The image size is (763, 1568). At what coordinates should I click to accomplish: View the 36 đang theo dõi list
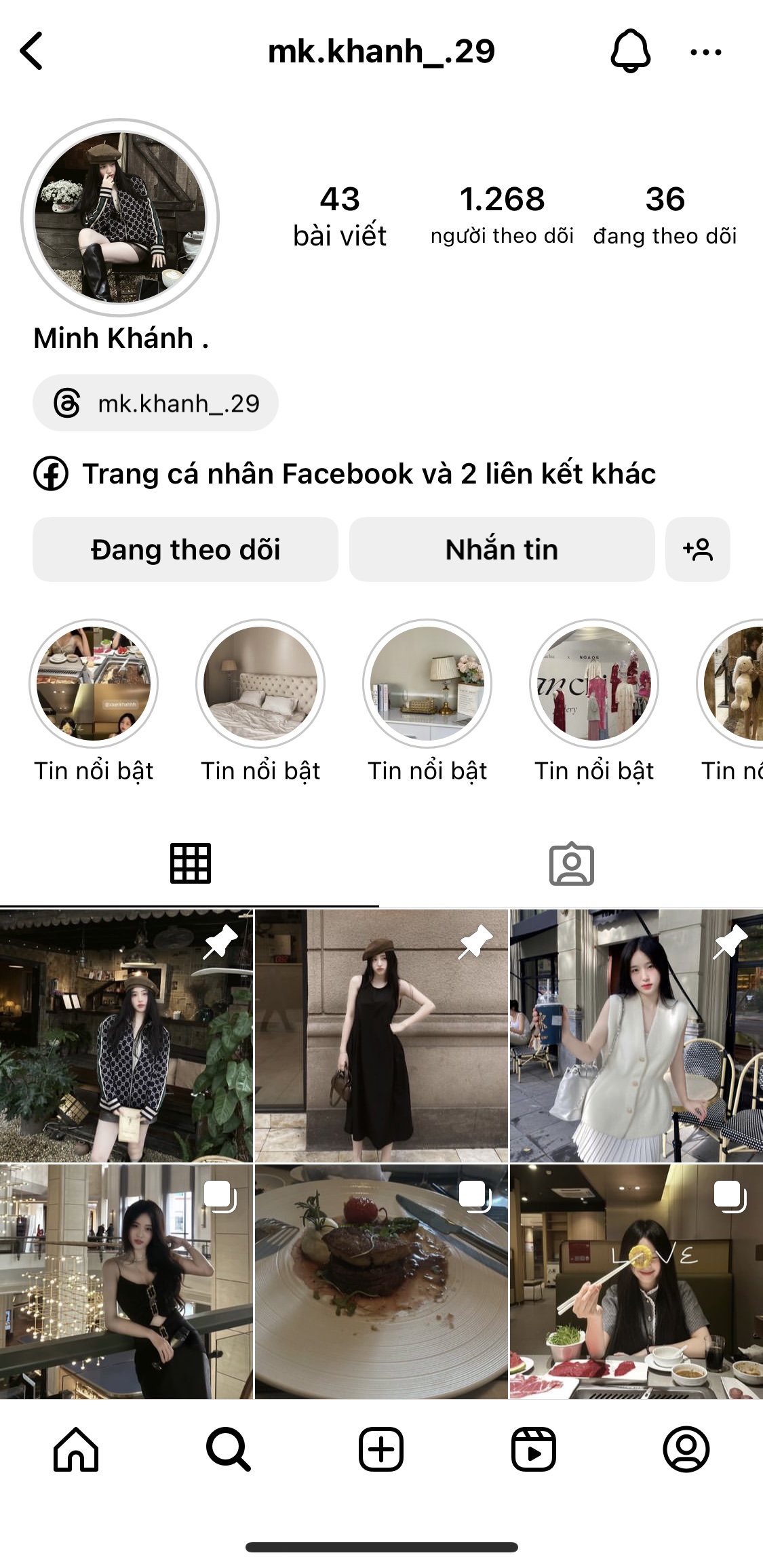(x=665, y=215)
